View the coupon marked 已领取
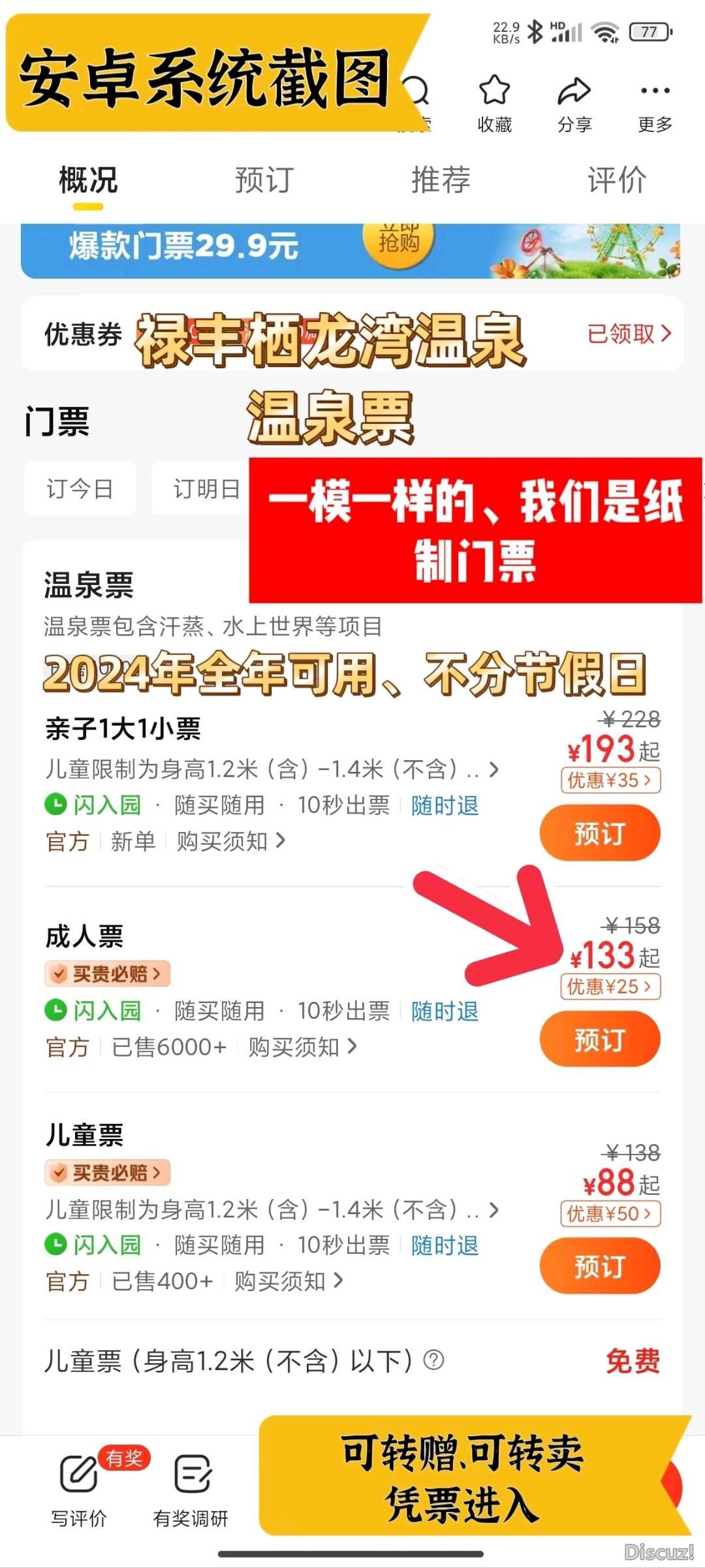 click(x=628, y=334)
